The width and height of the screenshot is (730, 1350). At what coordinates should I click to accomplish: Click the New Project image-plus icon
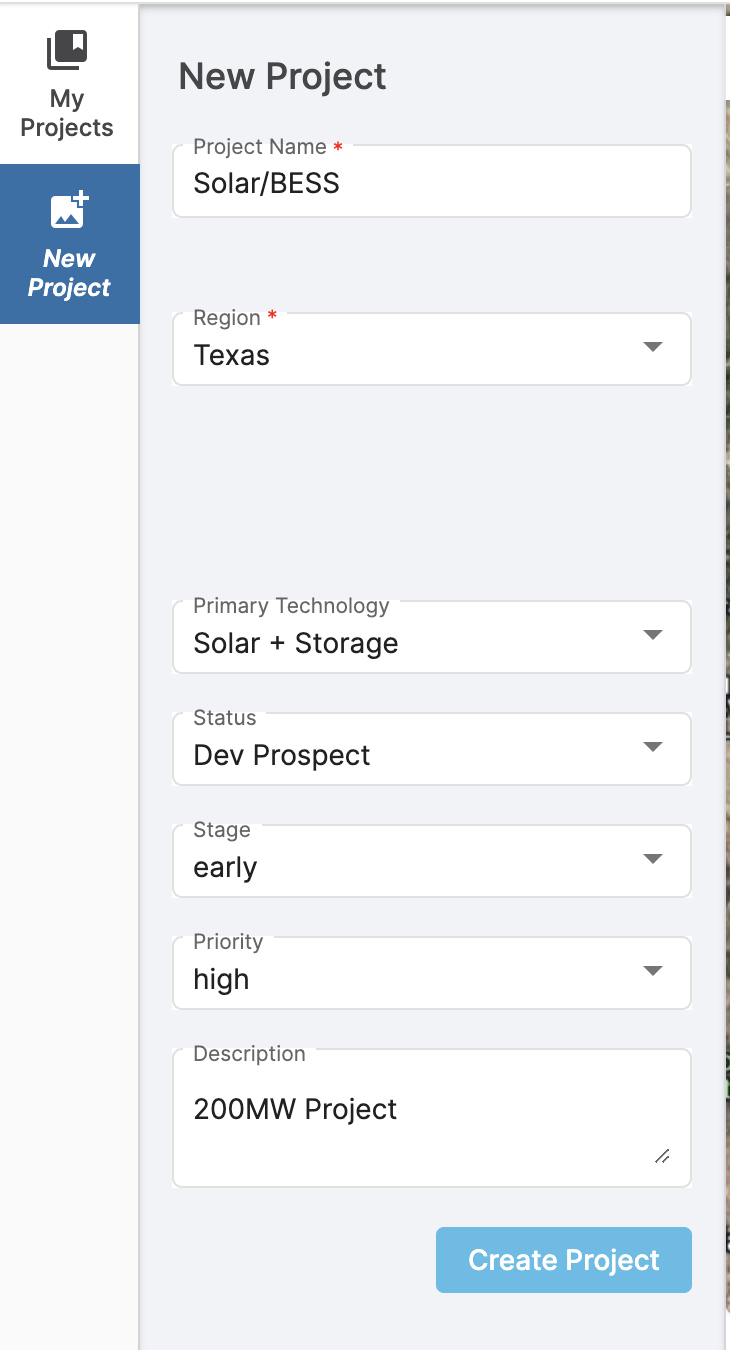point(67,209)
